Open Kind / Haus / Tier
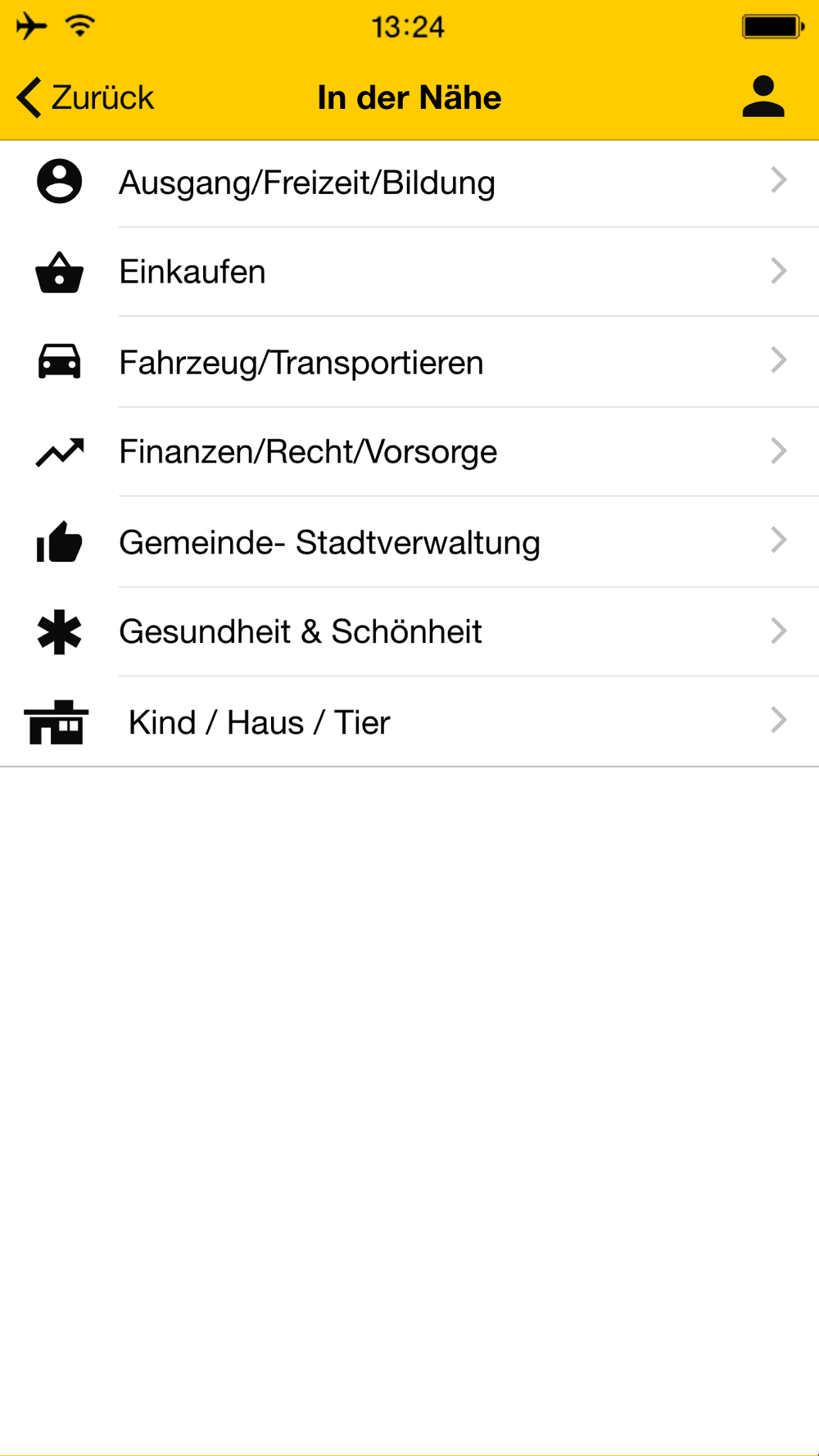 coord(409,721)
